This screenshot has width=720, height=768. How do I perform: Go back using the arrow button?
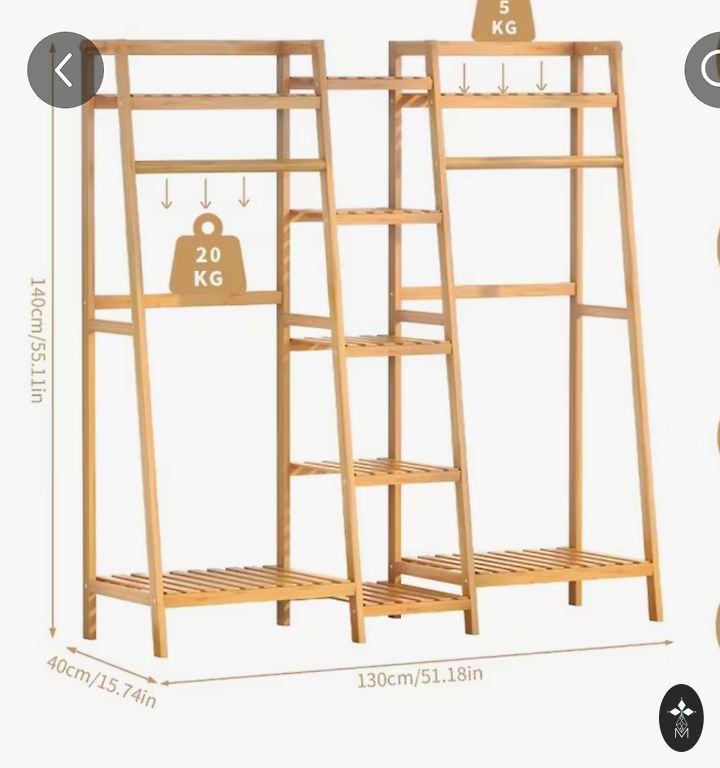65,70
